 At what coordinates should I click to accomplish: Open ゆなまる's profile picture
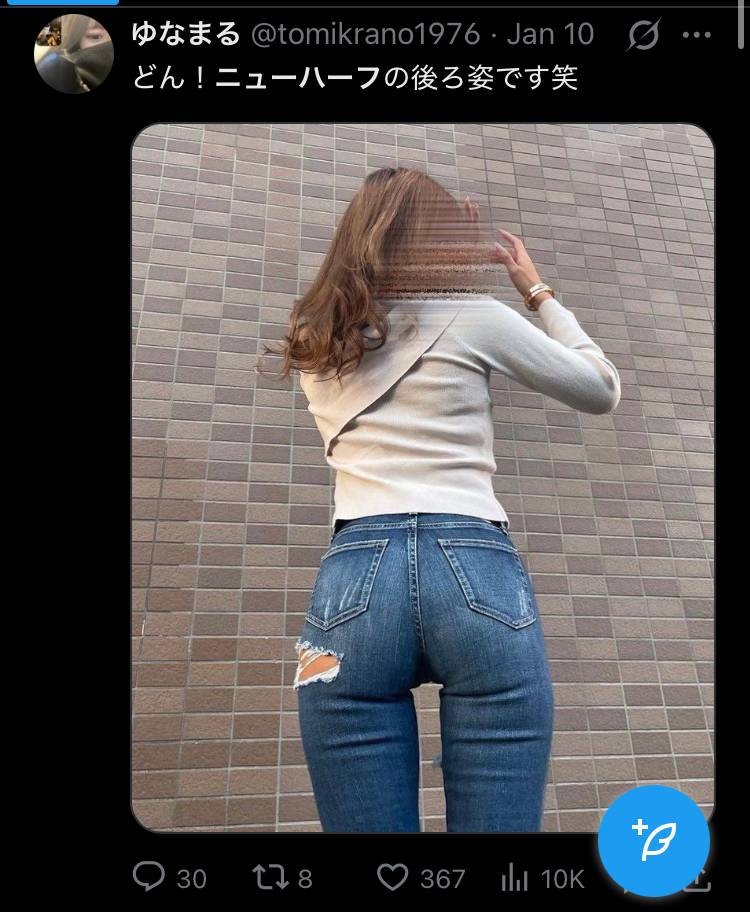pyautogui.click(x=74, y=55)
